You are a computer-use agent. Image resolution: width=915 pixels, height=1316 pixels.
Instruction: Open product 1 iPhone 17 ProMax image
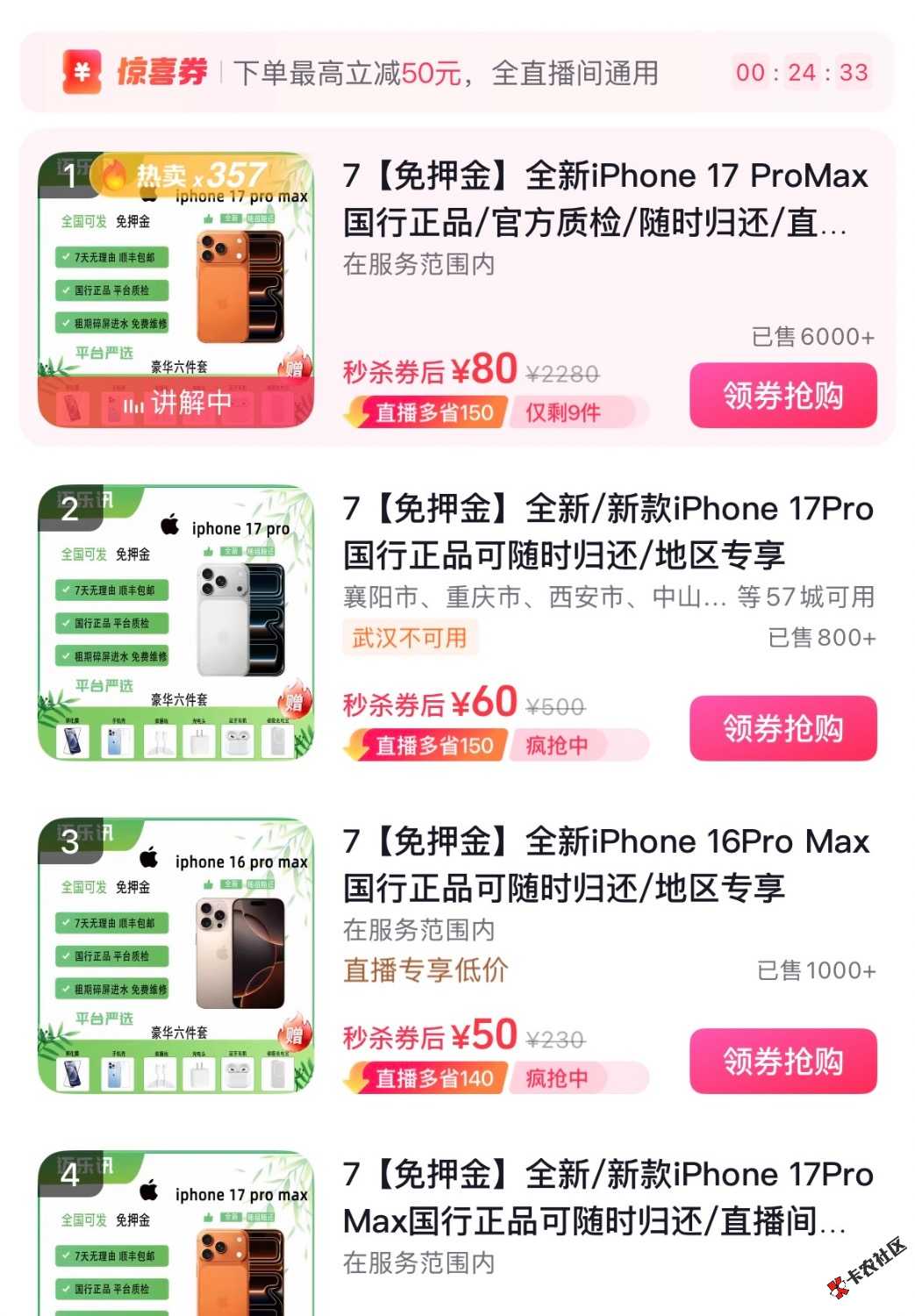click(175, 290)
